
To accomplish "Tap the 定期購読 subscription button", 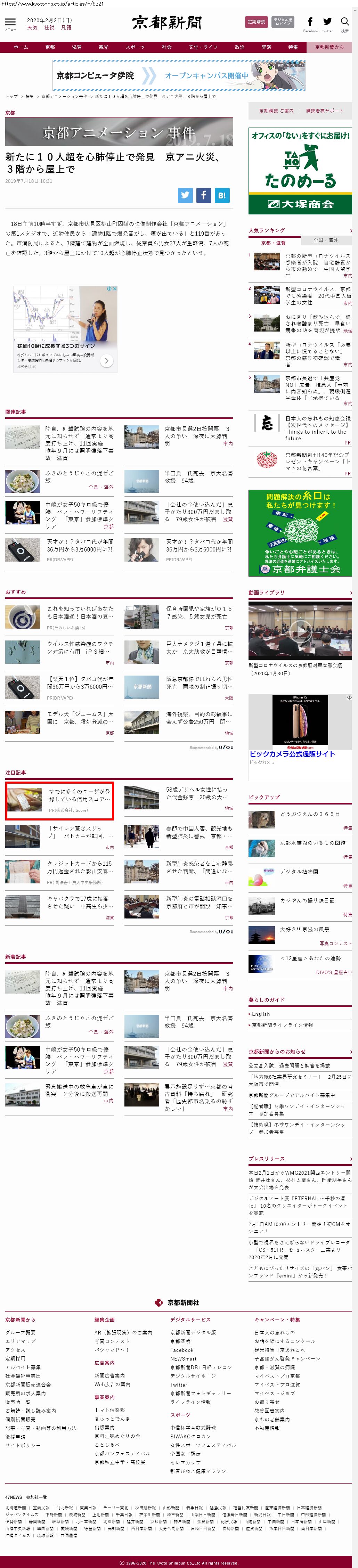I will click(x=256, y=22).
